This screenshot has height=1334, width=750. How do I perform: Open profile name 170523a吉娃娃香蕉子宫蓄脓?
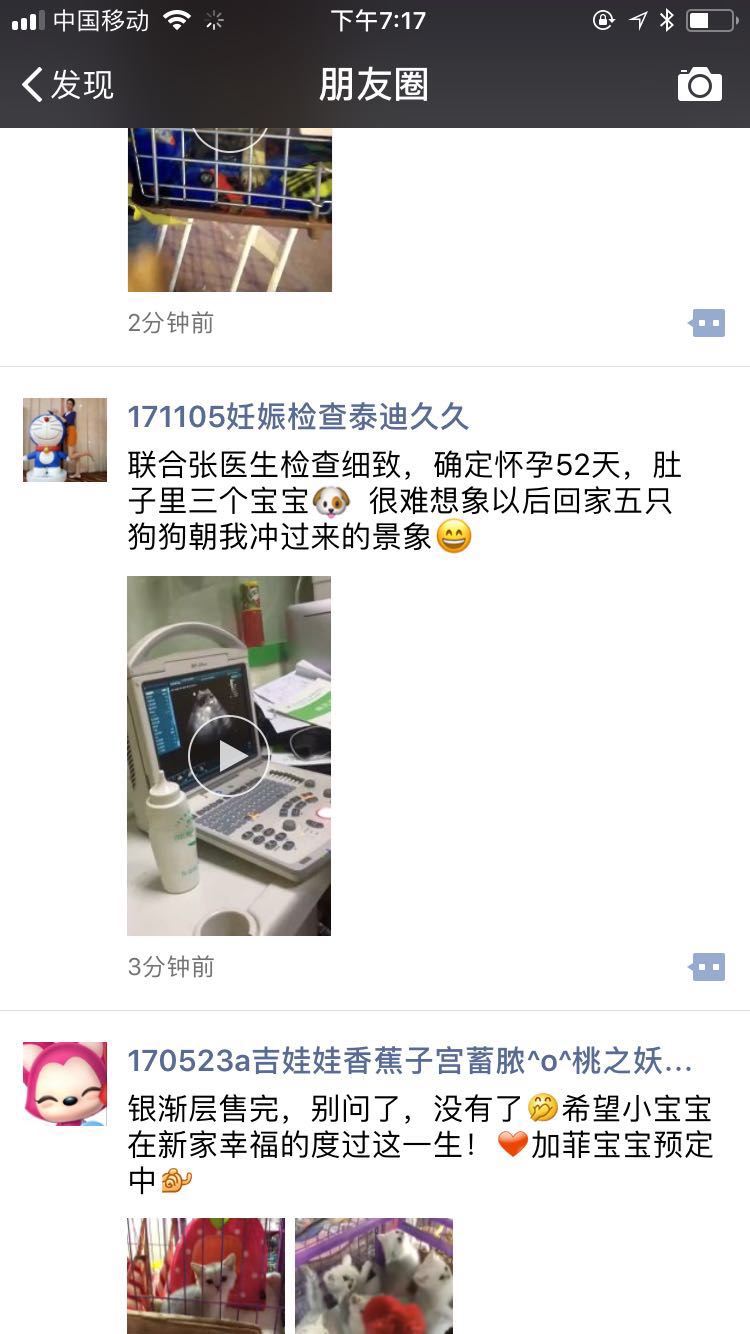[x=410, y=1060]
